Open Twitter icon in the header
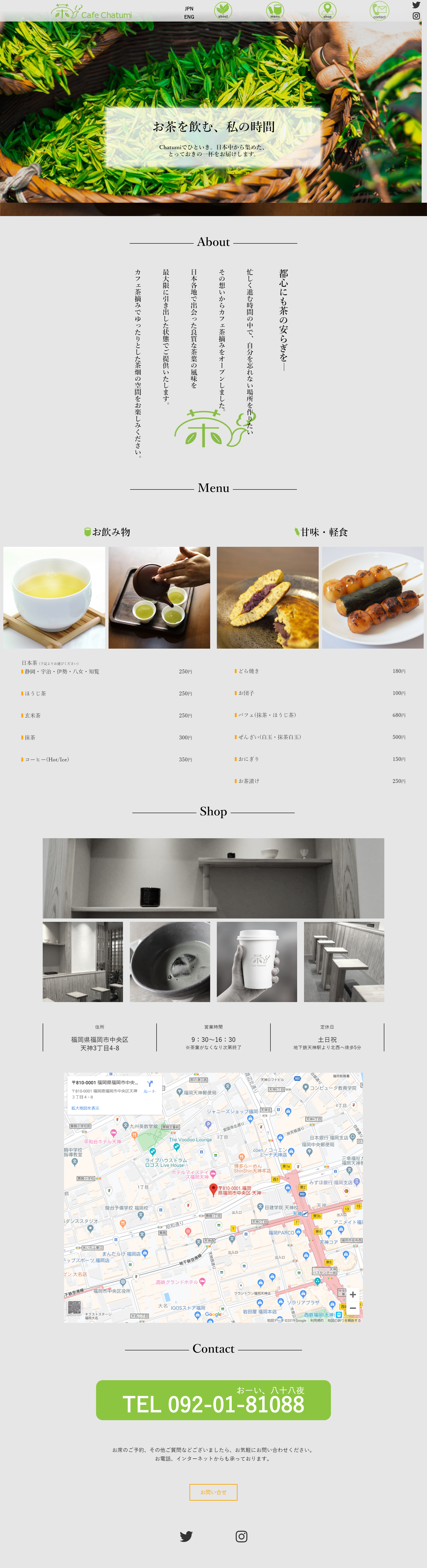 416,5
